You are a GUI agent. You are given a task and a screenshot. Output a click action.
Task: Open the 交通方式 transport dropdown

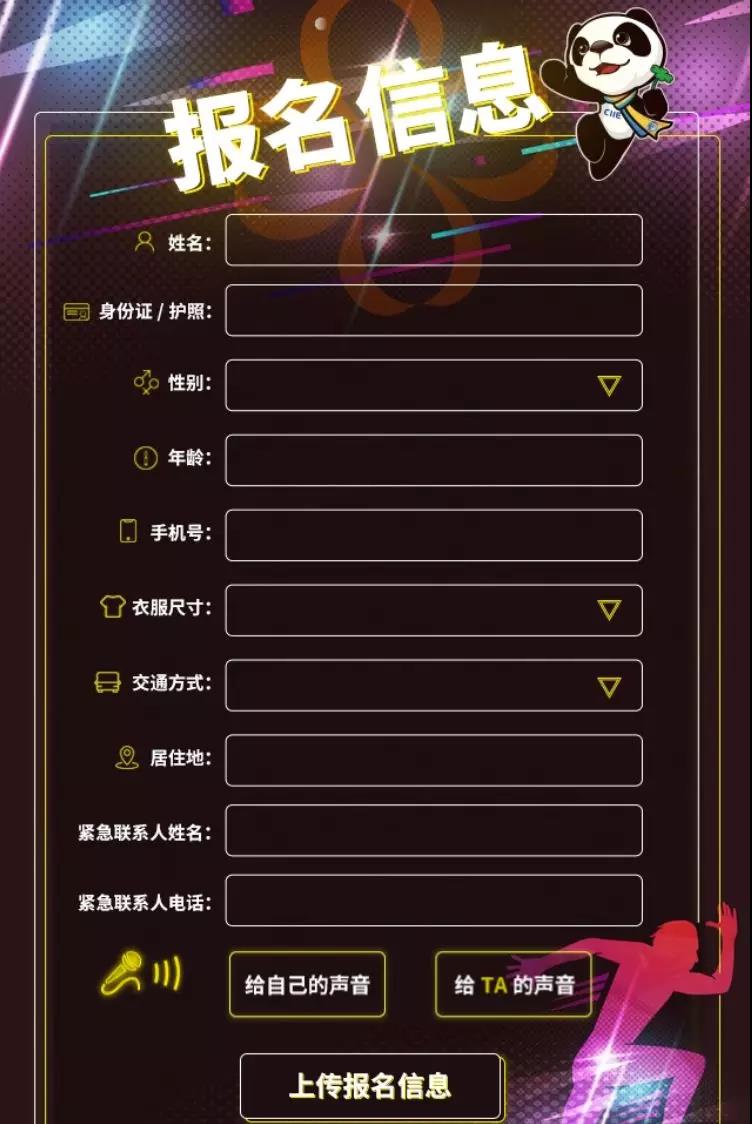coord(433,685)
